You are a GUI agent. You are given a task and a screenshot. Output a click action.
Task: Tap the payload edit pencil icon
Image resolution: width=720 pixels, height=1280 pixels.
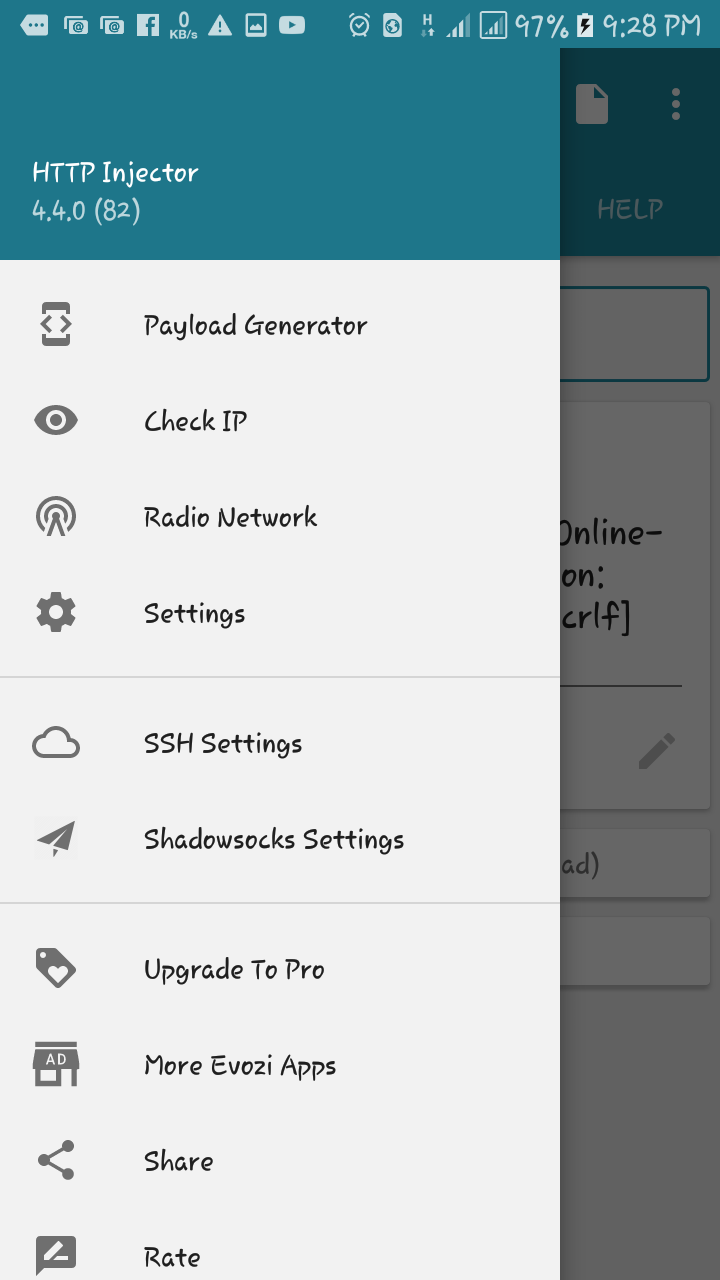click(x=657, y=750)
